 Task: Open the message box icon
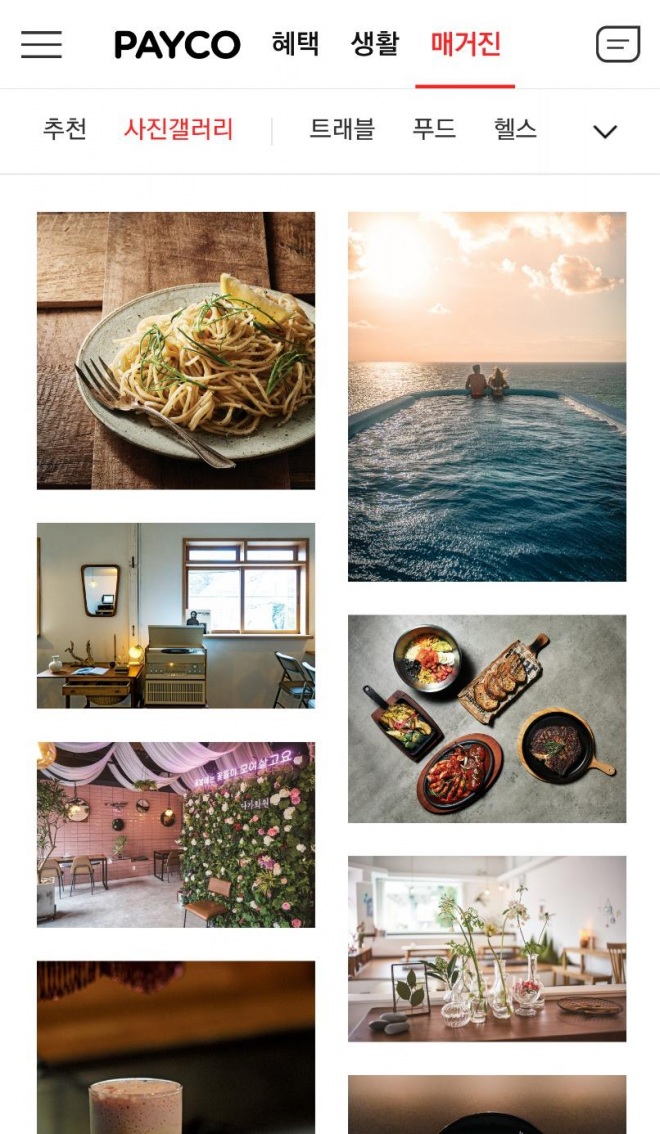617,44
